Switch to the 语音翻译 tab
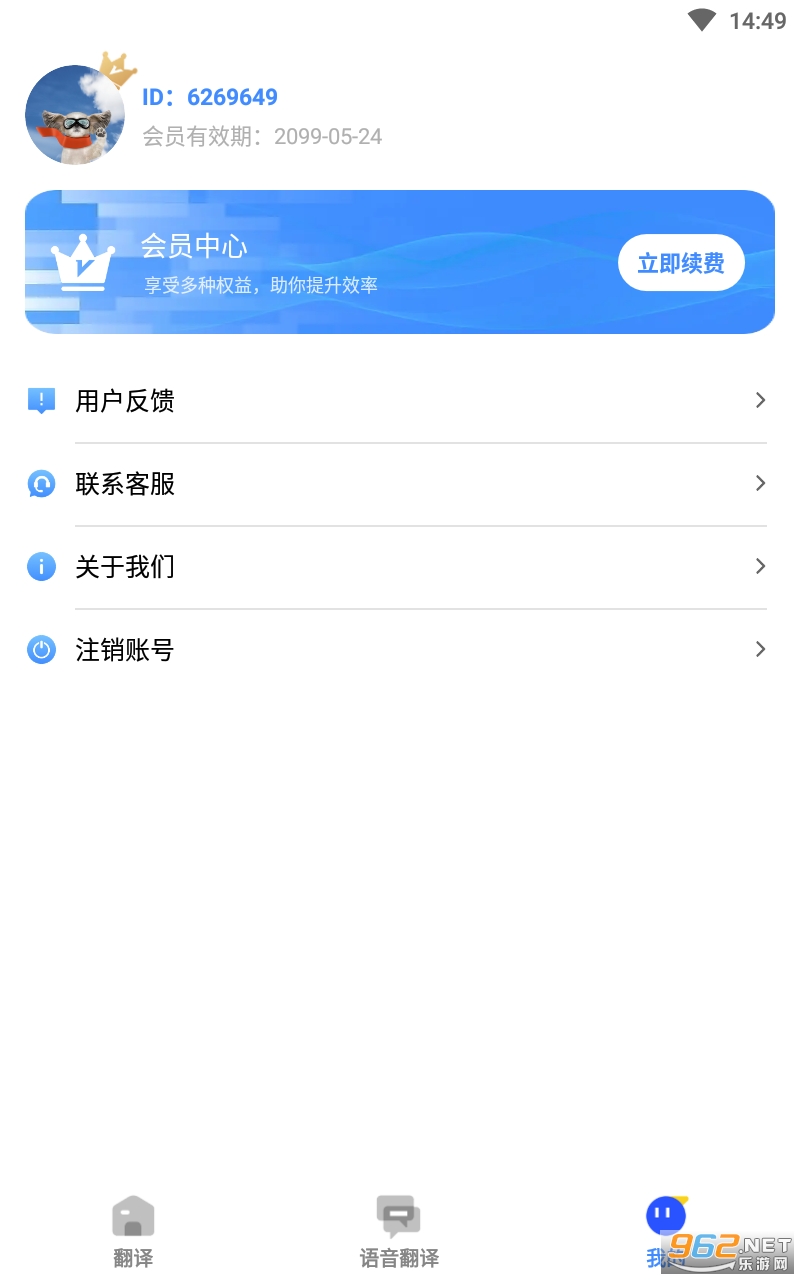This screenshot has height=1280, width=800. coord(399,1232)
